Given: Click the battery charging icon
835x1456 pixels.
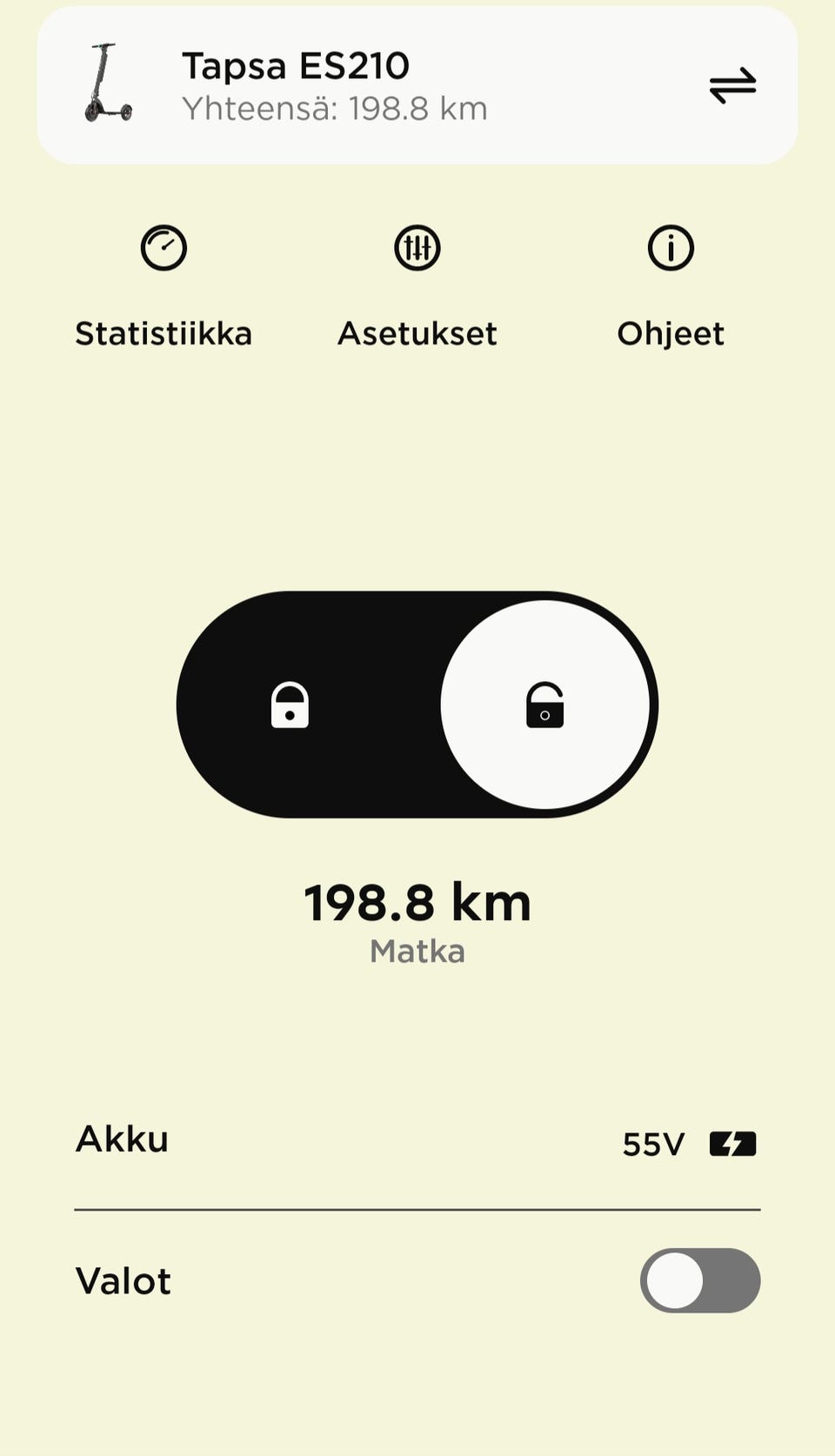Looking at the screenshot, I should [x=731, y=1143].
